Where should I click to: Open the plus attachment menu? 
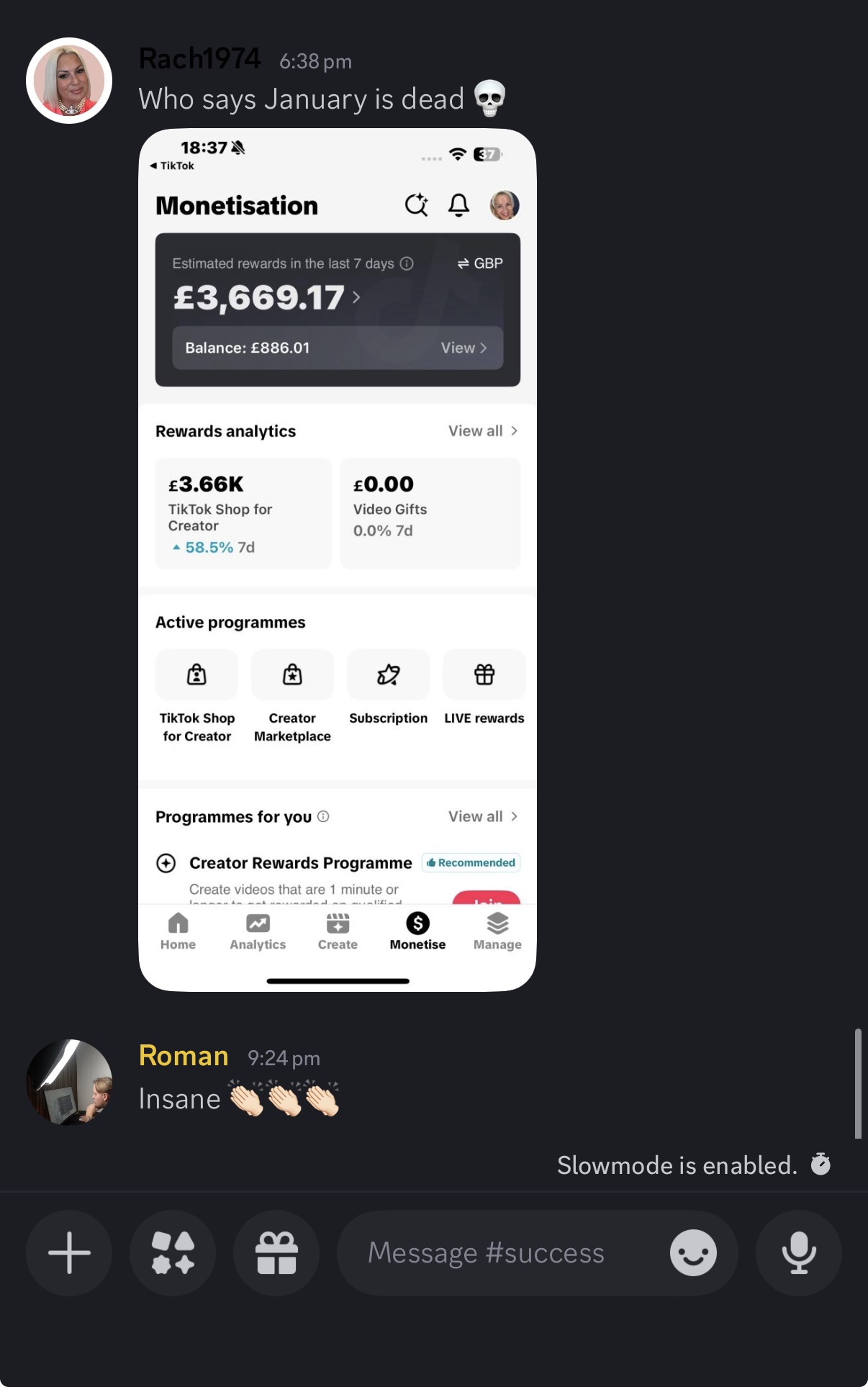click(x=69, y=1253)
